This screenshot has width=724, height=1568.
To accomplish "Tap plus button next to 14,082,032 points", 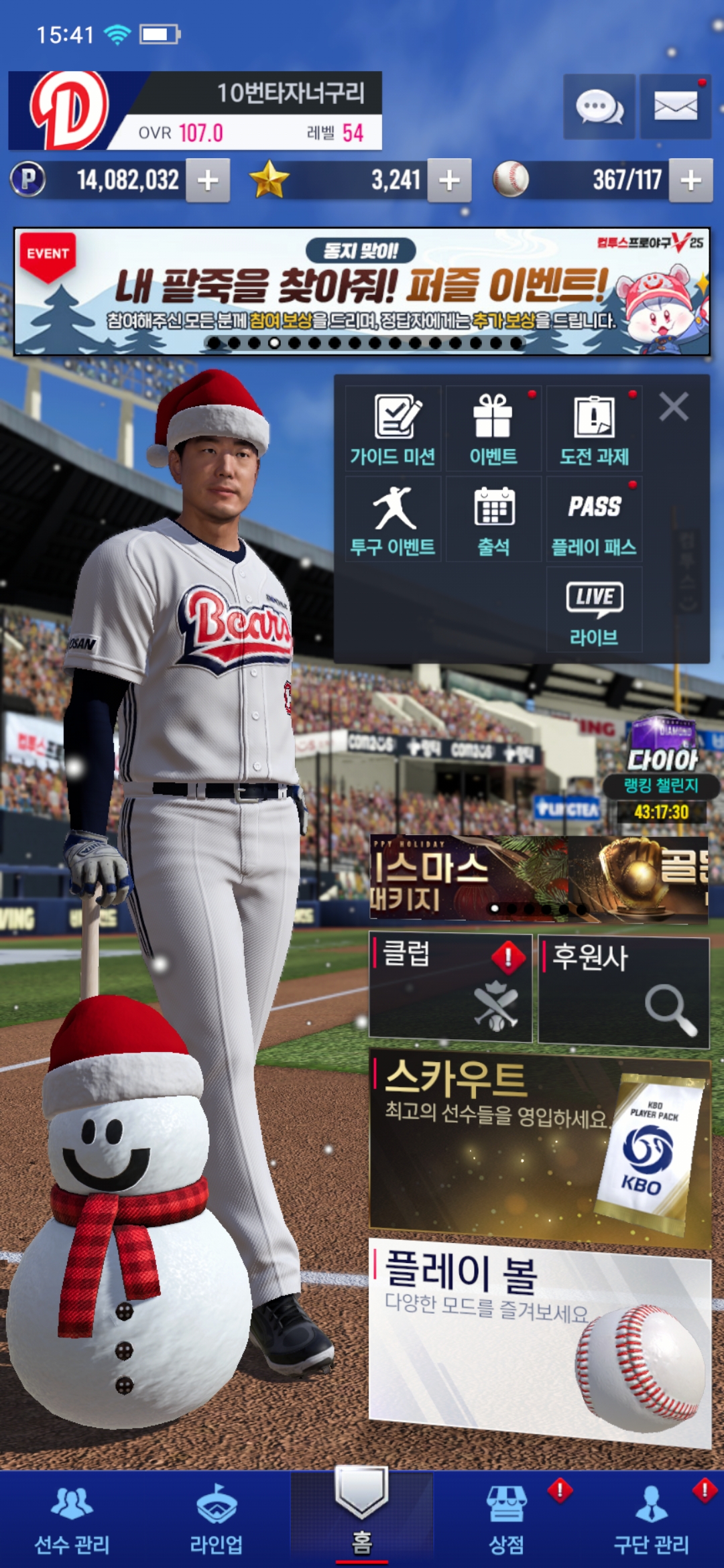I will 208,180.
